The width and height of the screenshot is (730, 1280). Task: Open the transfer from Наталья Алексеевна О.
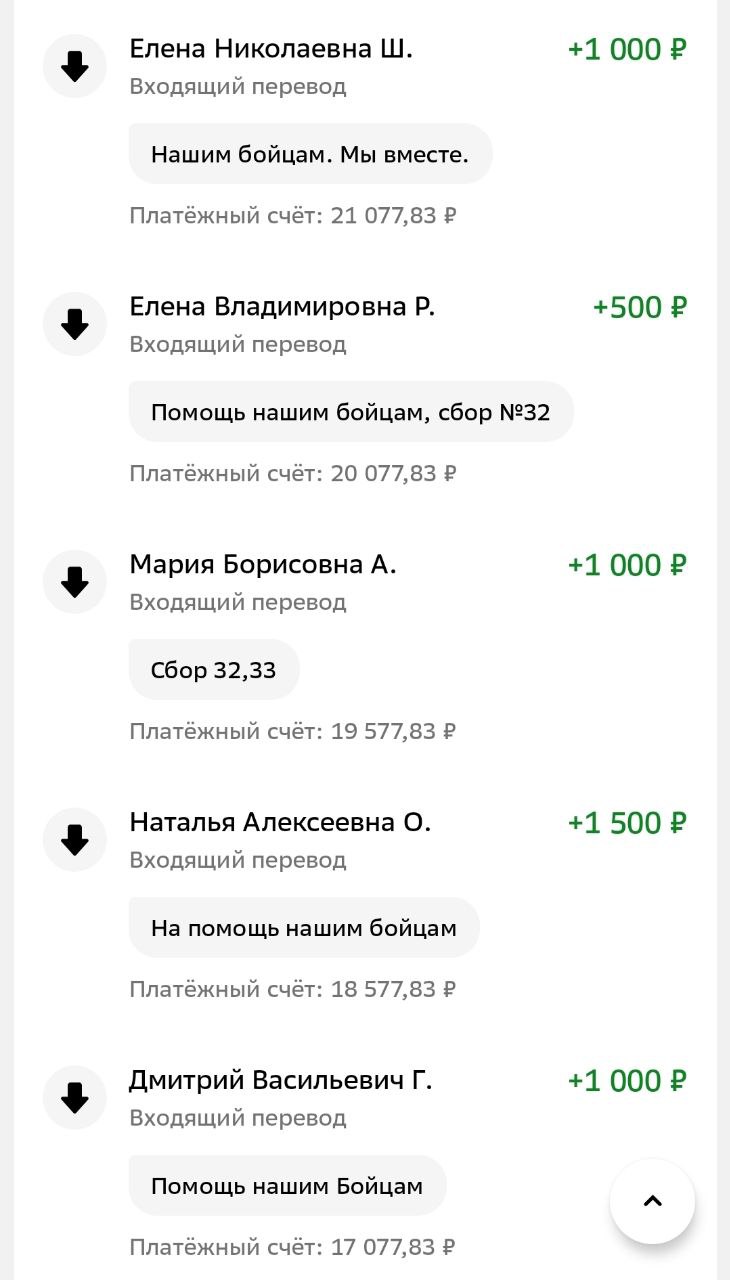280,823
